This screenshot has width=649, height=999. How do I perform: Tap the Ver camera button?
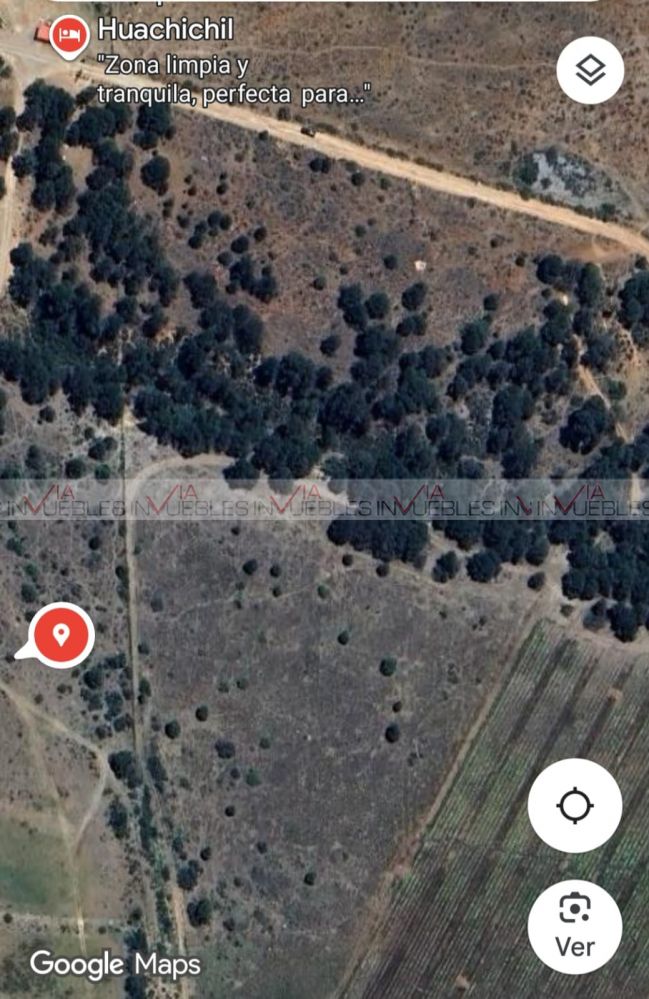tap(575, 926)
